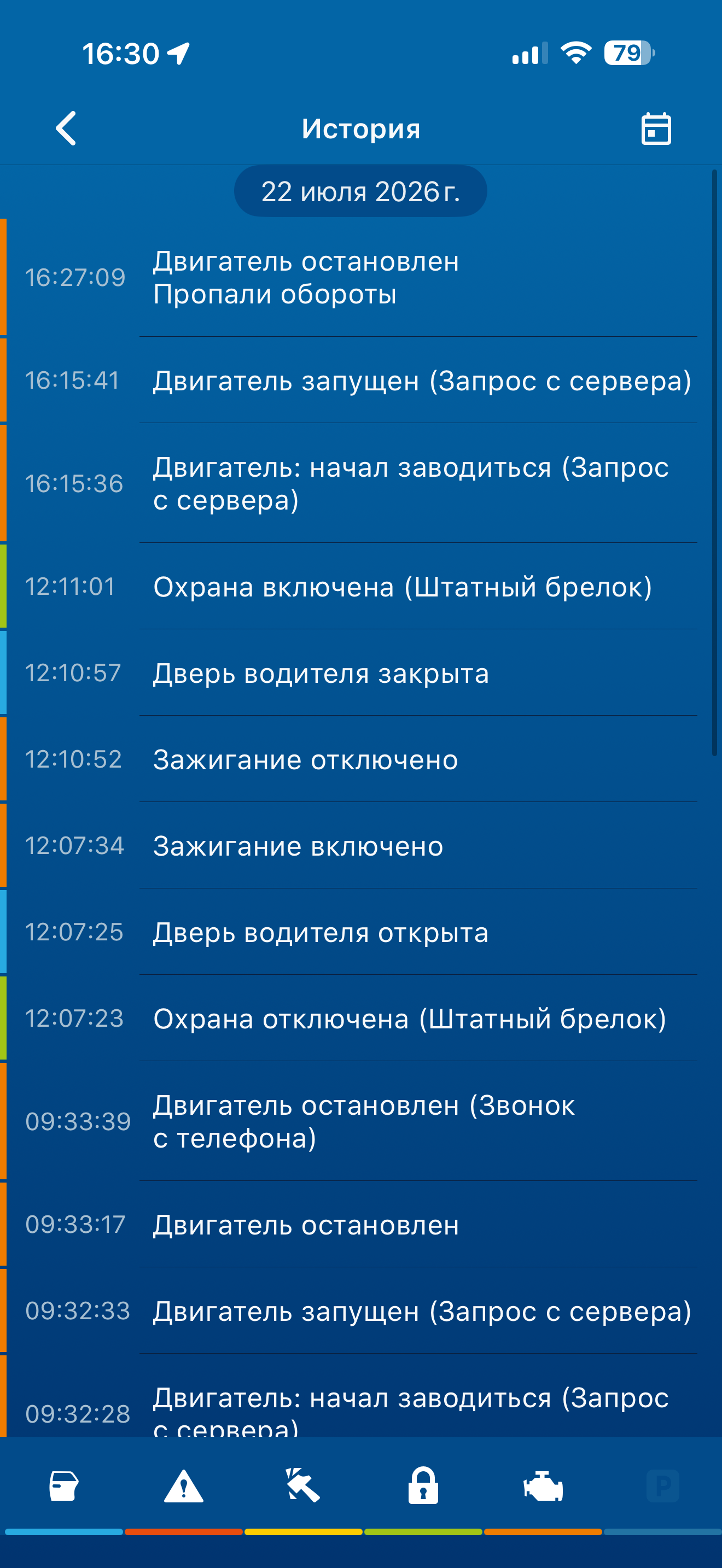722x1568 pixels.
Task: Open the calendar date picker
Action: pos(656,128)
